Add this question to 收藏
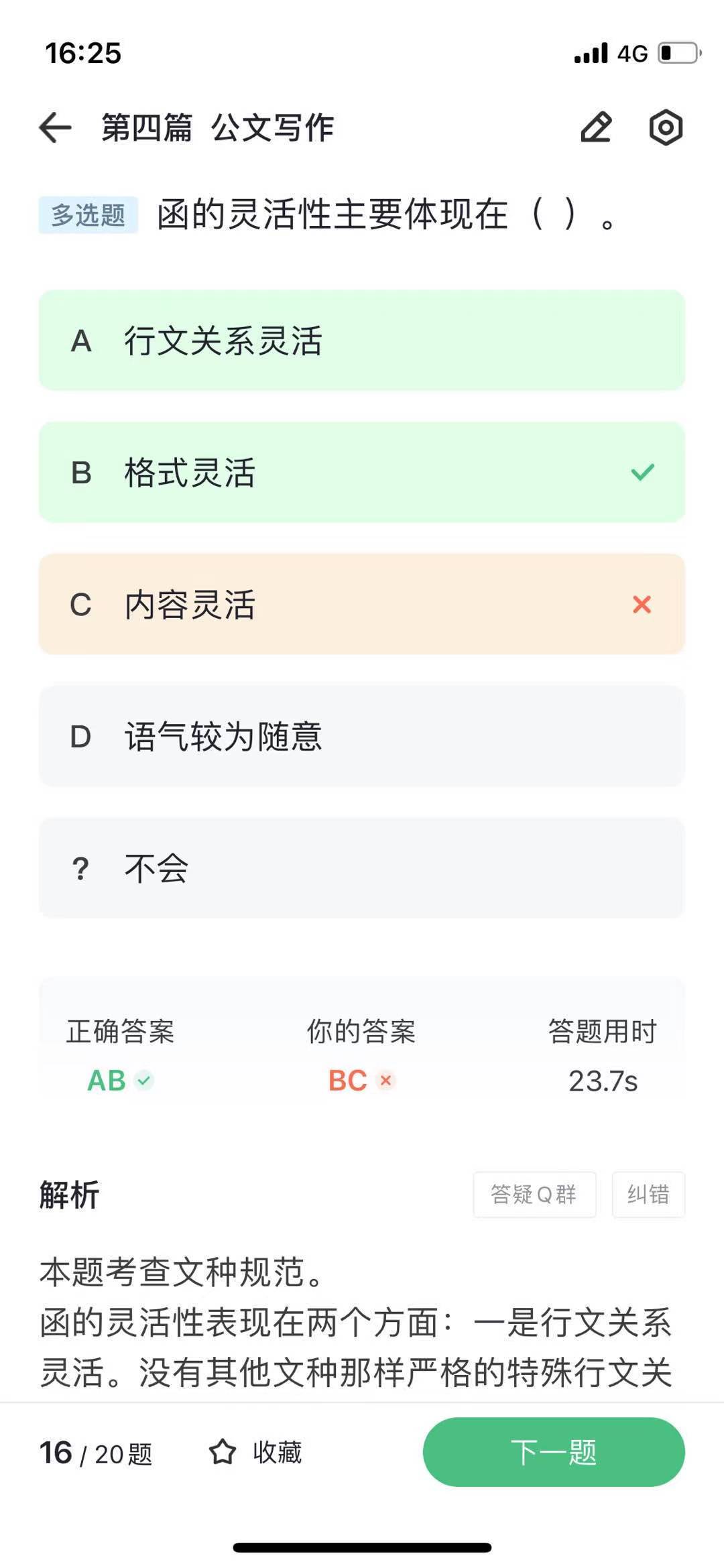Viewport: 724px width, 1568px height. coord(255,1452)
